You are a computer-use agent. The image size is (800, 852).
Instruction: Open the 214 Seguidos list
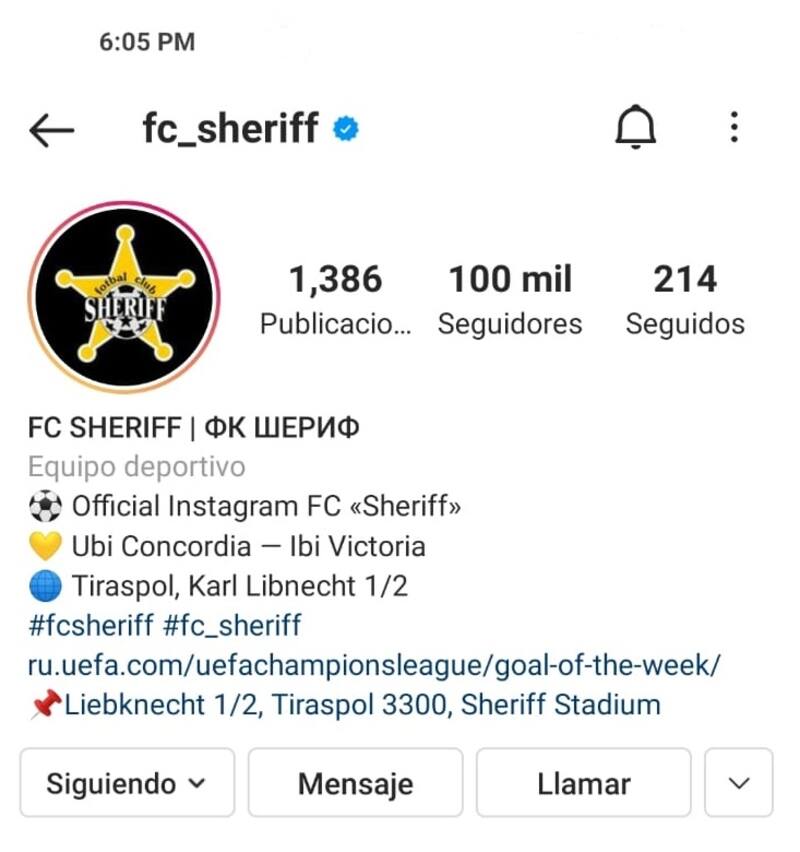point(685,299)
